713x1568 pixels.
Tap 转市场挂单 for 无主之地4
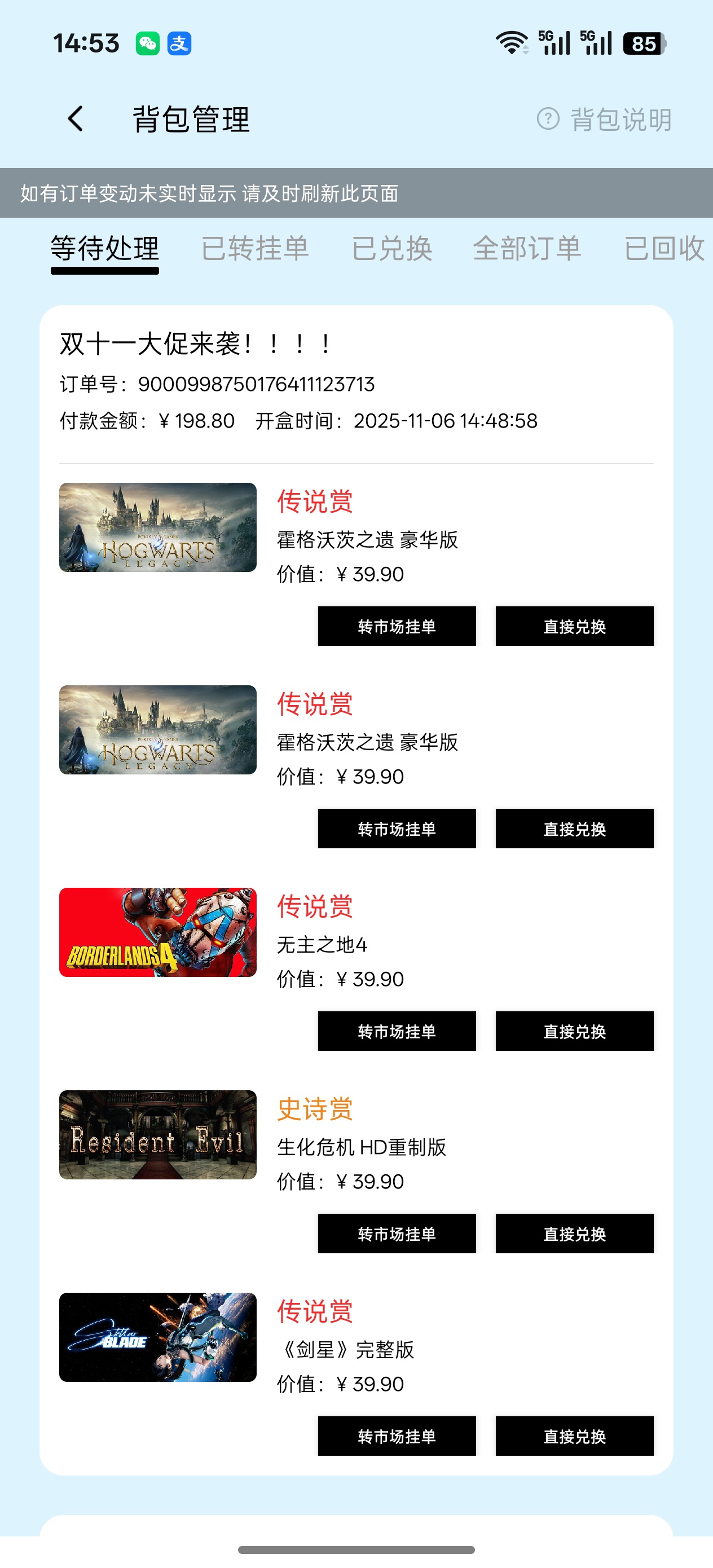click(x=397, y=1031)
